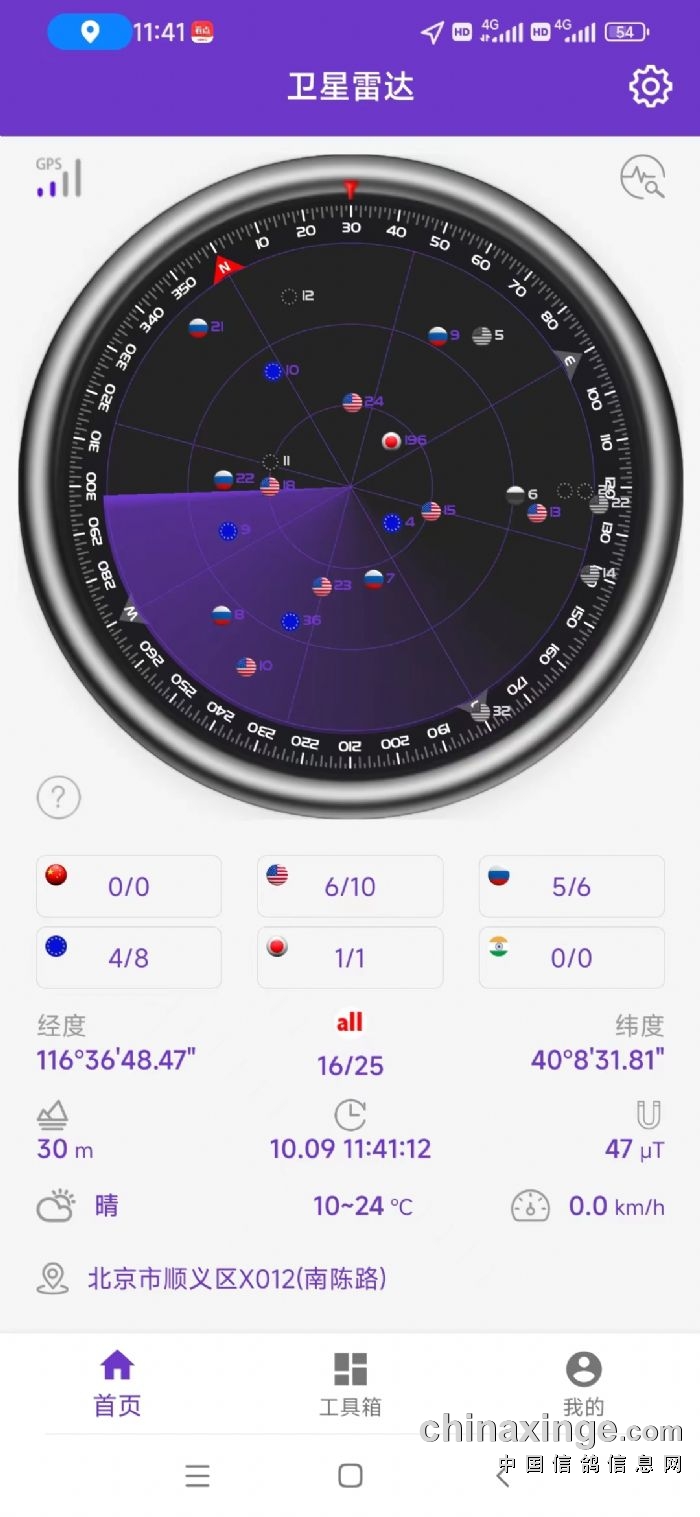Image resolution: width=700 pixels, height=1517 pixels.
Task: Open the settings gear
Action: tap(650, 87)
